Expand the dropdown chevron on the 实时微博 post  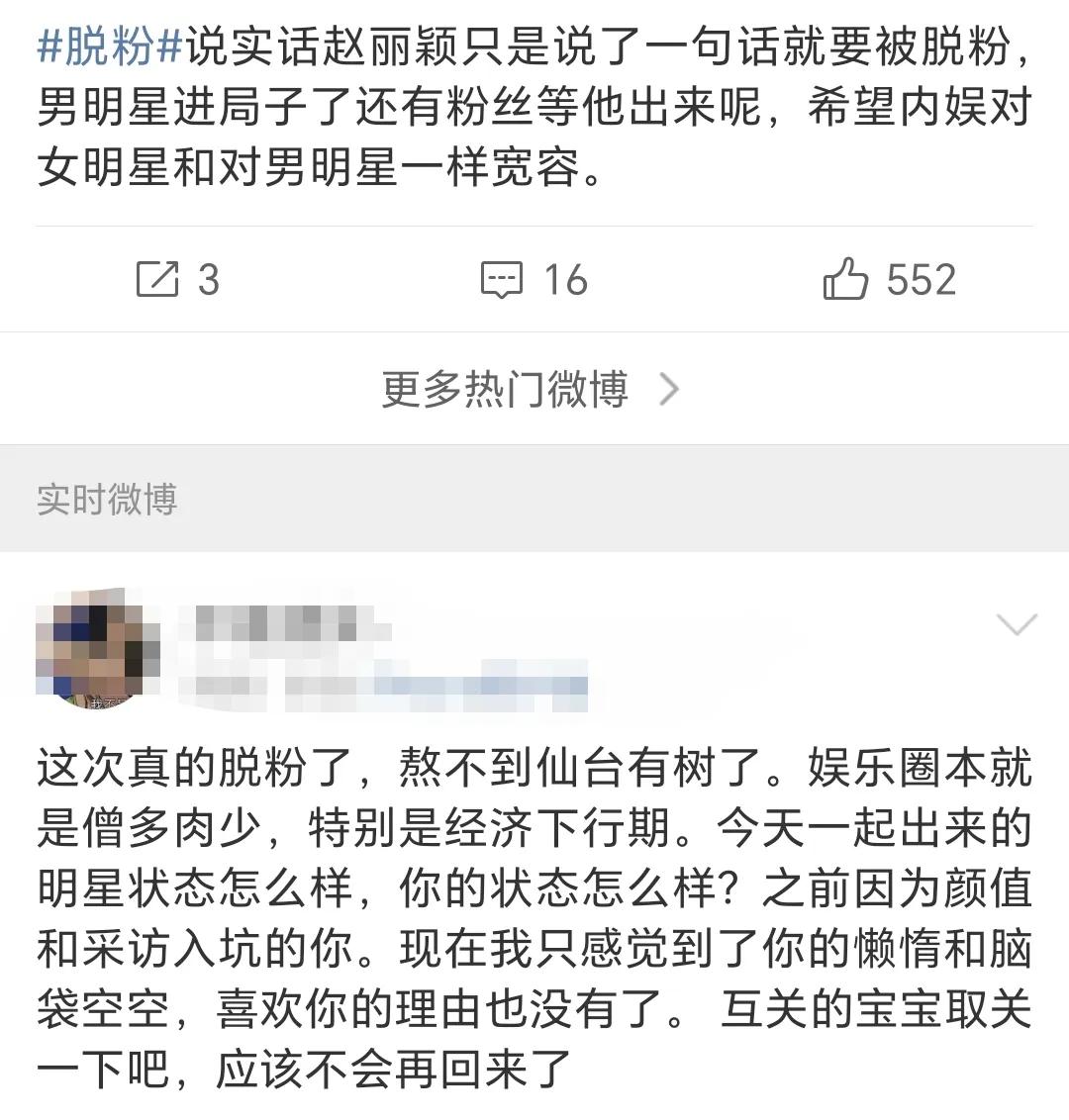pos(1017,624)
